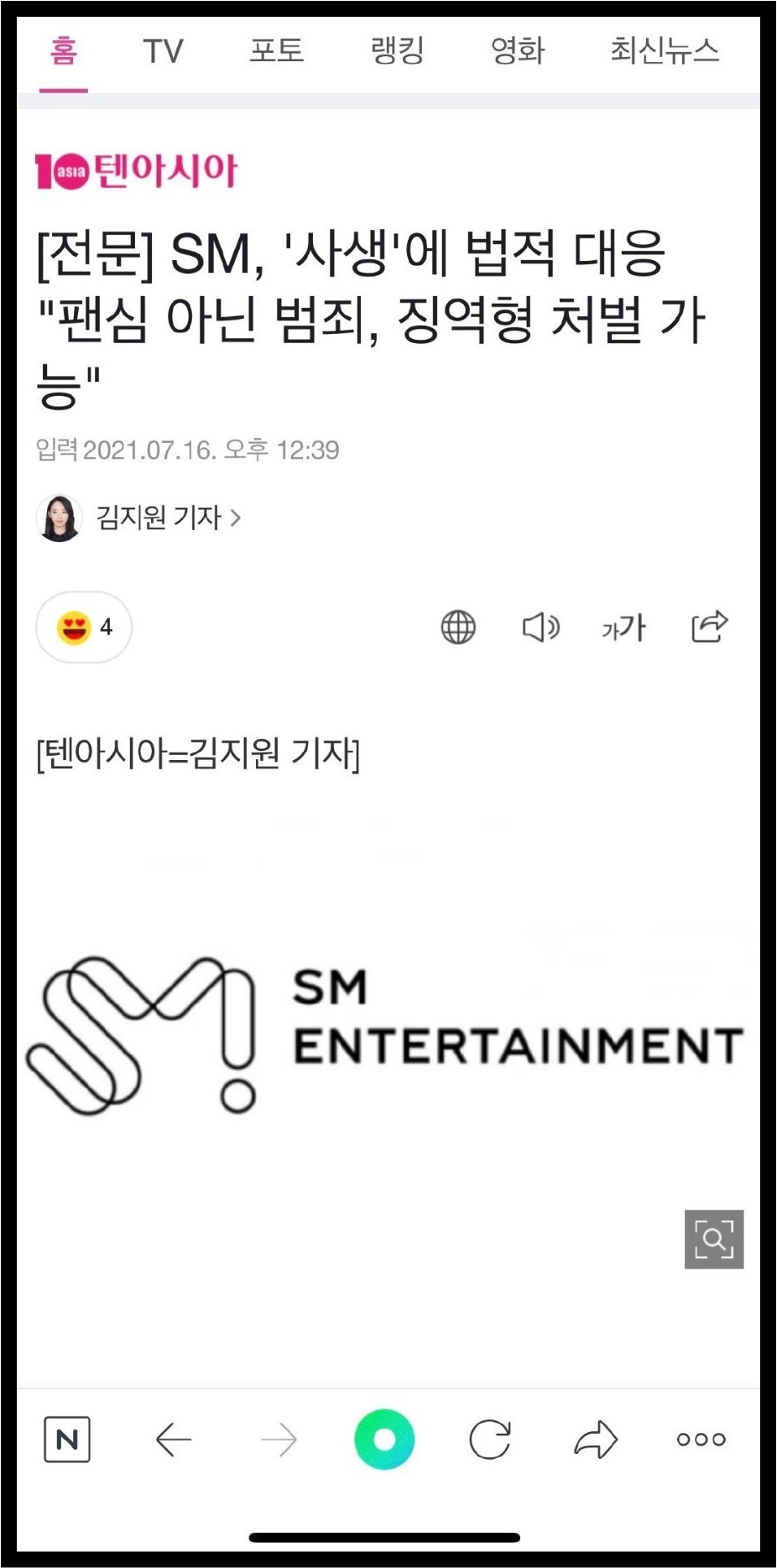
Task: Reload the current page
Action: click(490, 1440)
